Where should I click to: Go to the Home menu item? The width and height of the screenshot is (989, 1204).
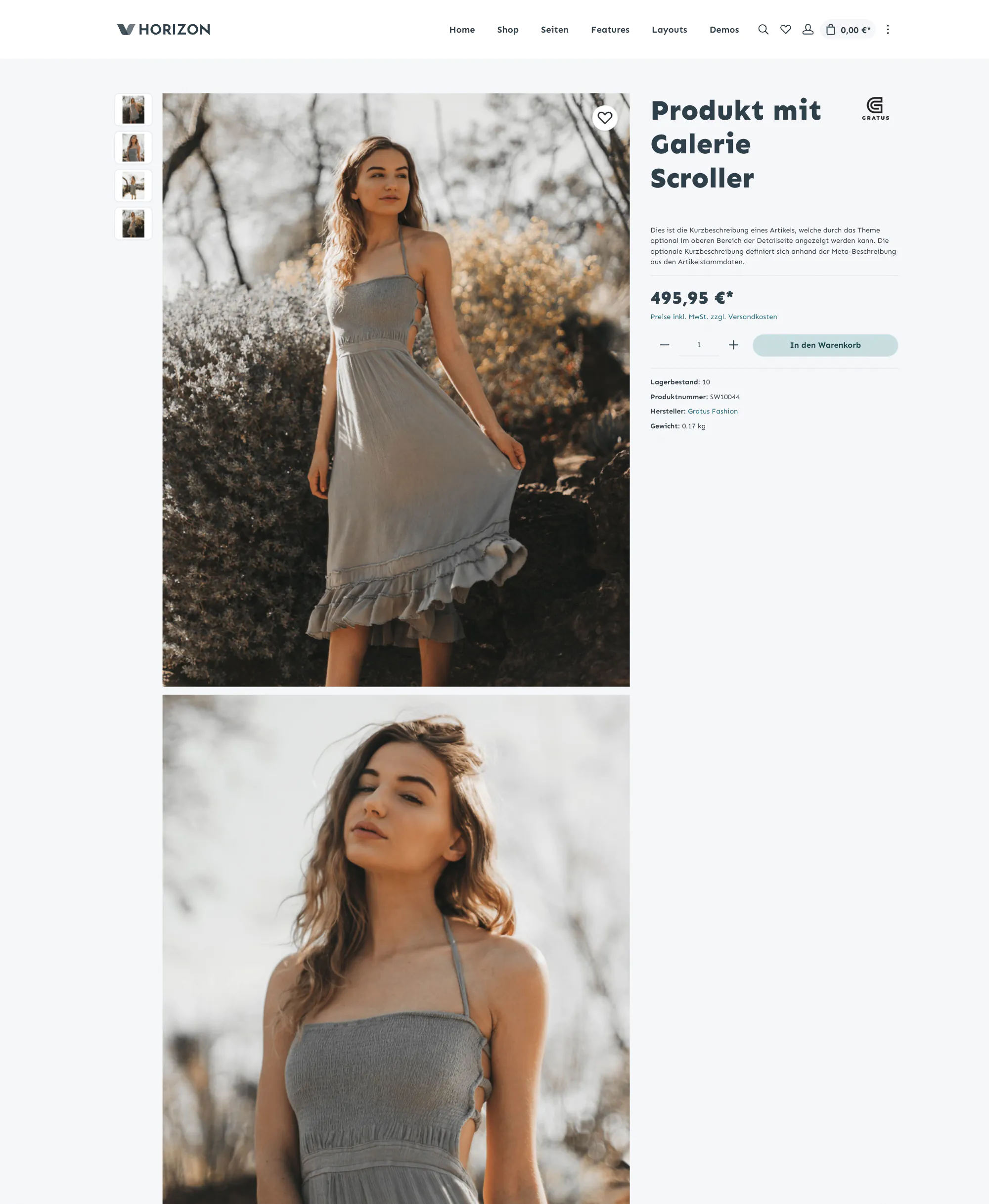coord(461,30)
